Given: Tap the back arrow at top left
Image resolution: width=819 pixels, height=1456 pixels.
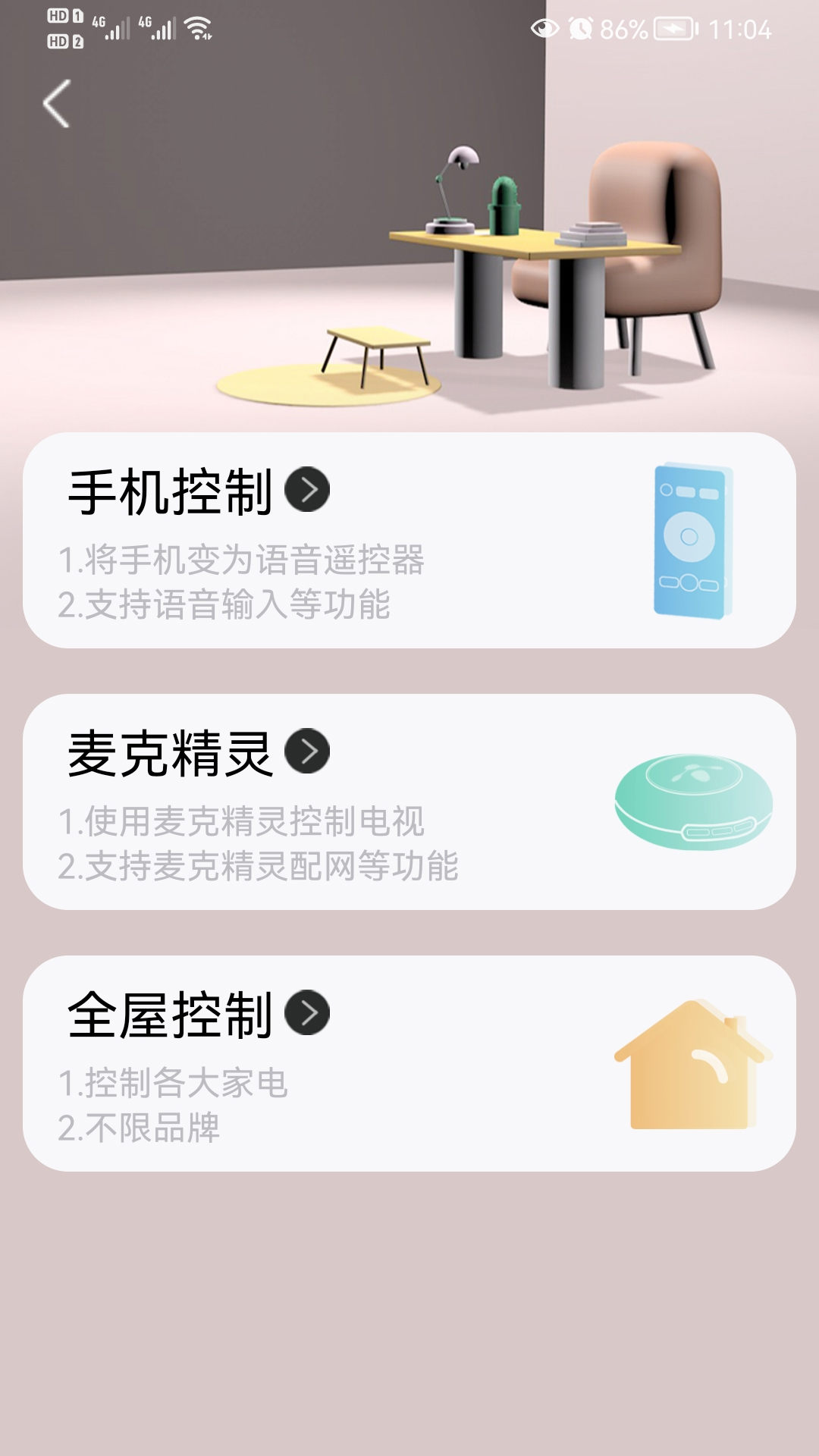Looking at the screenshot, I should point(57,104).
